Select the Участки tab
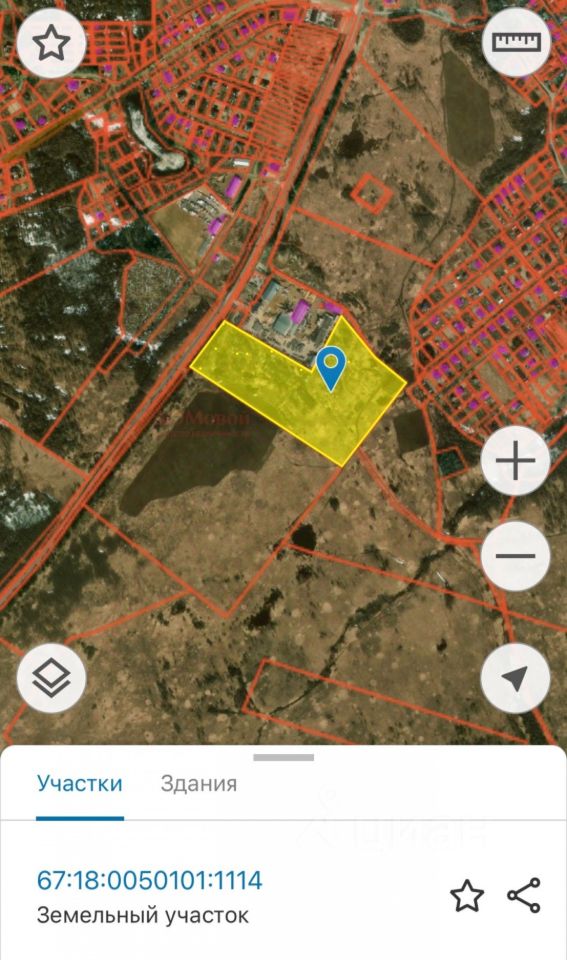 tap(80, 784)
